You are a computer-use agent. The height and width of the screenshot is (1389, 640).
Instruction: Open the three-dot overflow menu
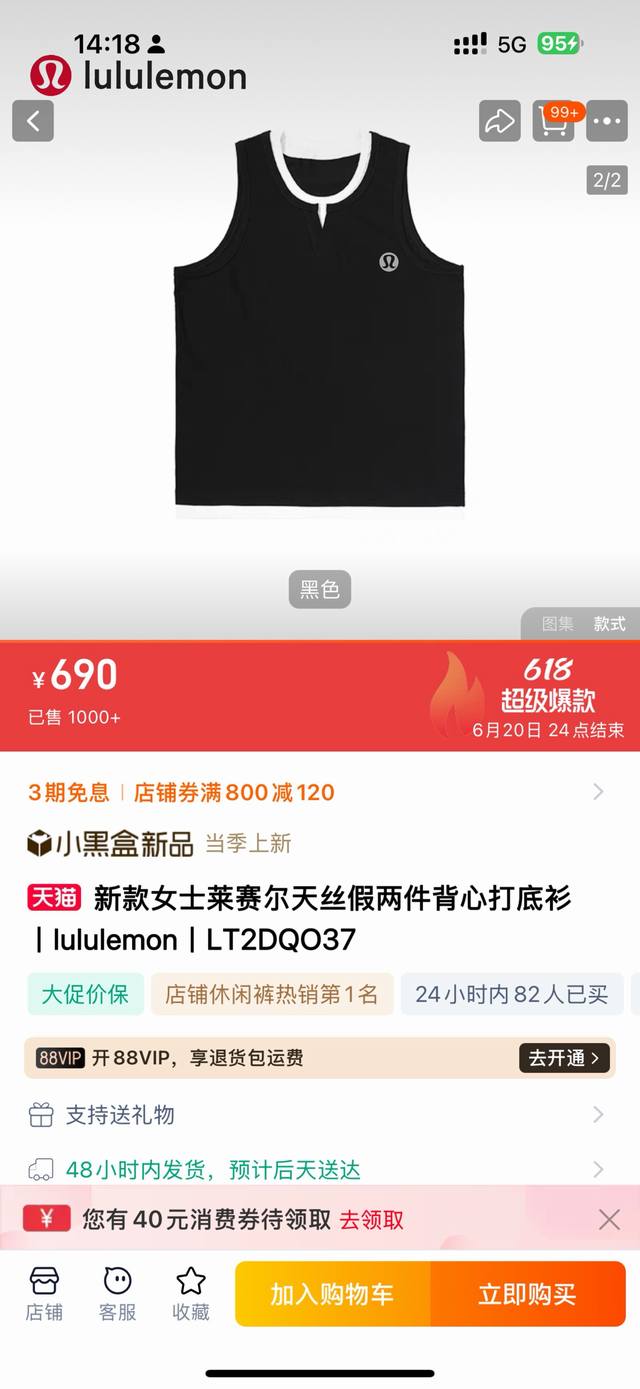pyautogui.click(x=607, y=122)
